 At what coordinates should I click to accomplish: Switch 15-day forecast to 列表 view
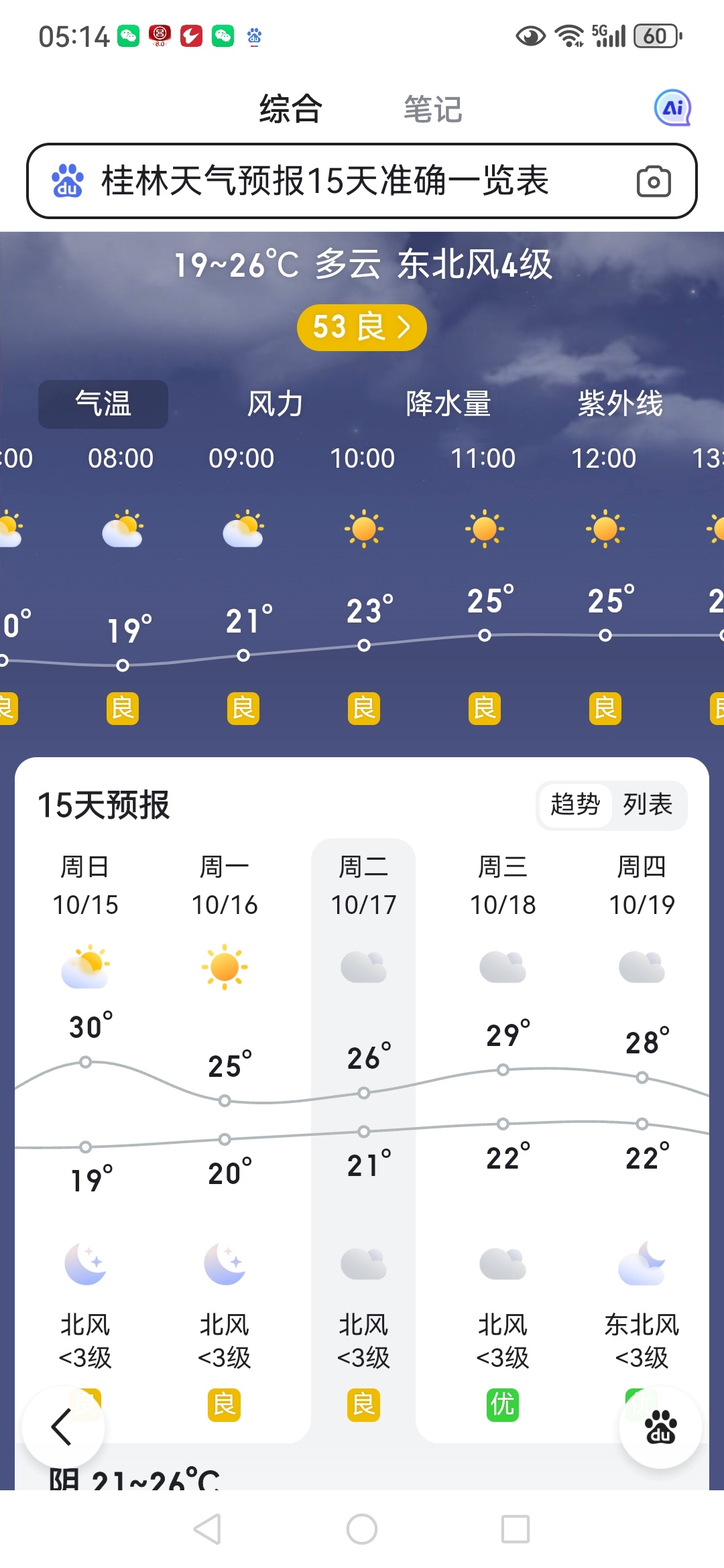648,804
